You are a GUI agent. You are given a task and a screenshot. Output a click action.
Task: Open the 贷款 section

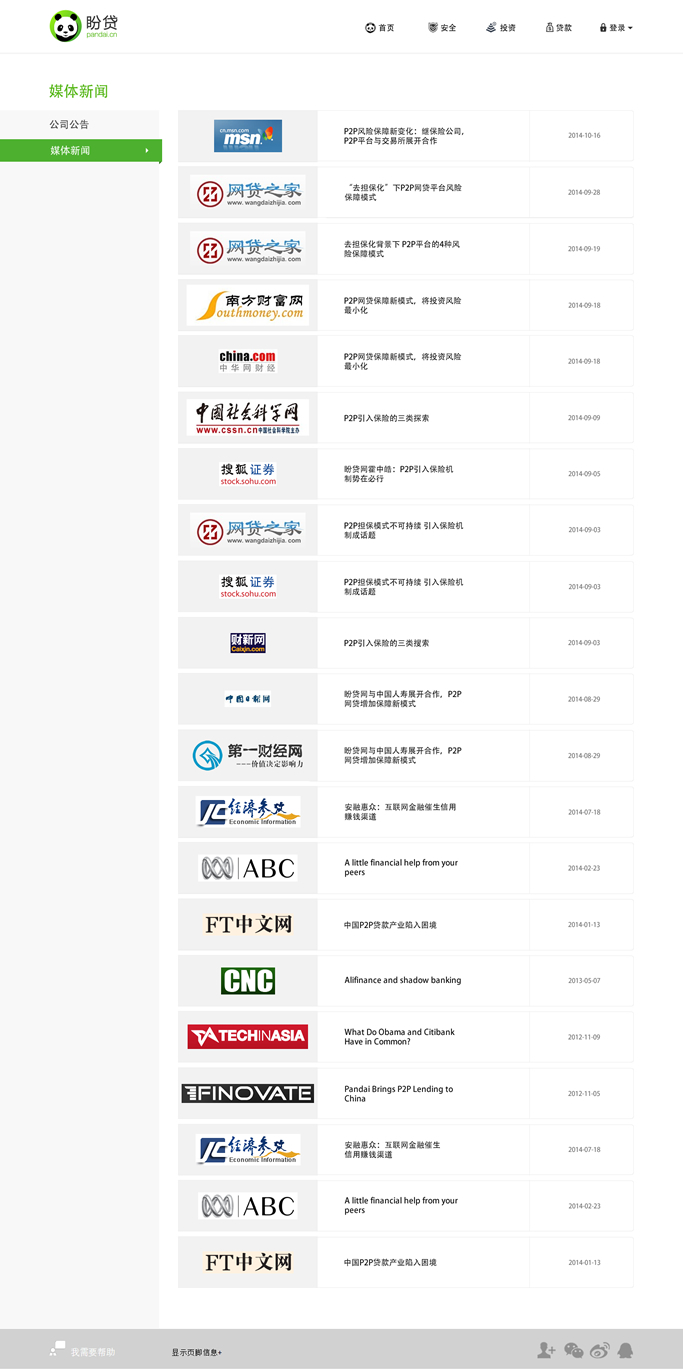click(x=559, y=28)
